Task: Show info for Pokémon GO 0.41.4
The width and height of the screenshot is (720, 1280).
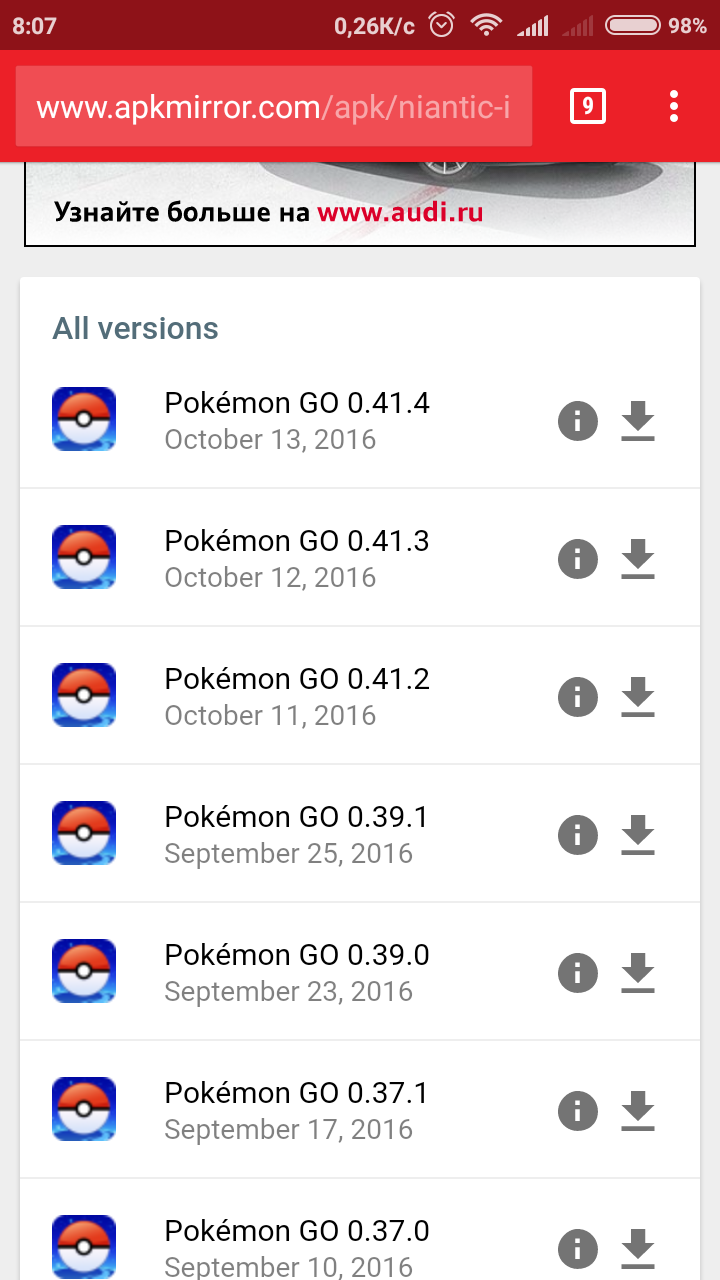Action: (578, 421)
